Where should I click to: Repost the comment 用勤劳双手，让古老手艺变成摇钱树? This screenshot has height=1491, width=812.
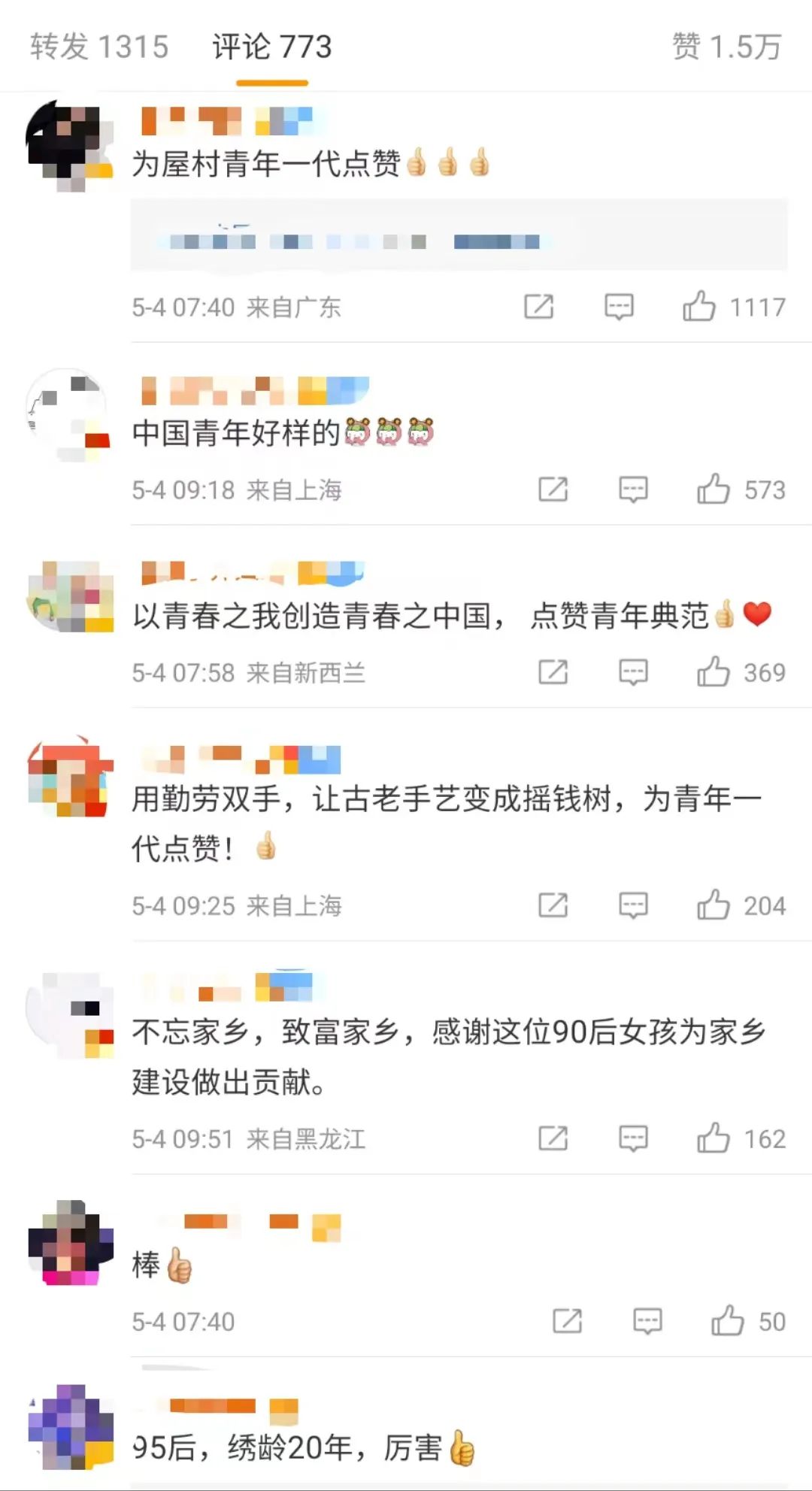[553, 905]
